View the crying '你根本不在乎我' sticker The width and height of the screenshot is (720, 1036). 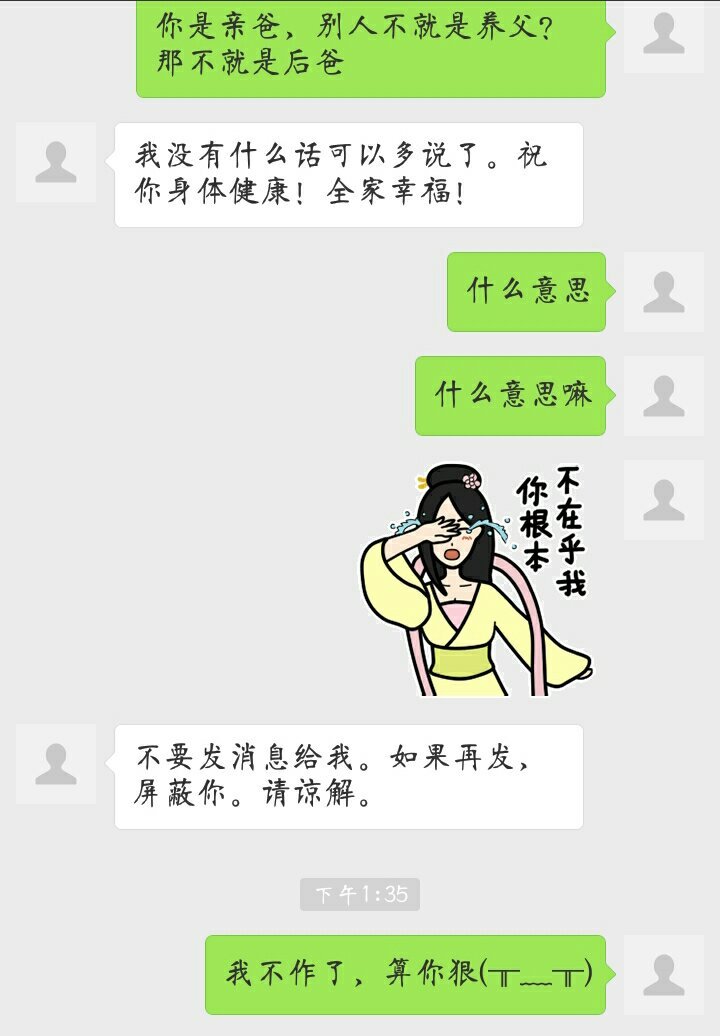(x=478, y=579)
